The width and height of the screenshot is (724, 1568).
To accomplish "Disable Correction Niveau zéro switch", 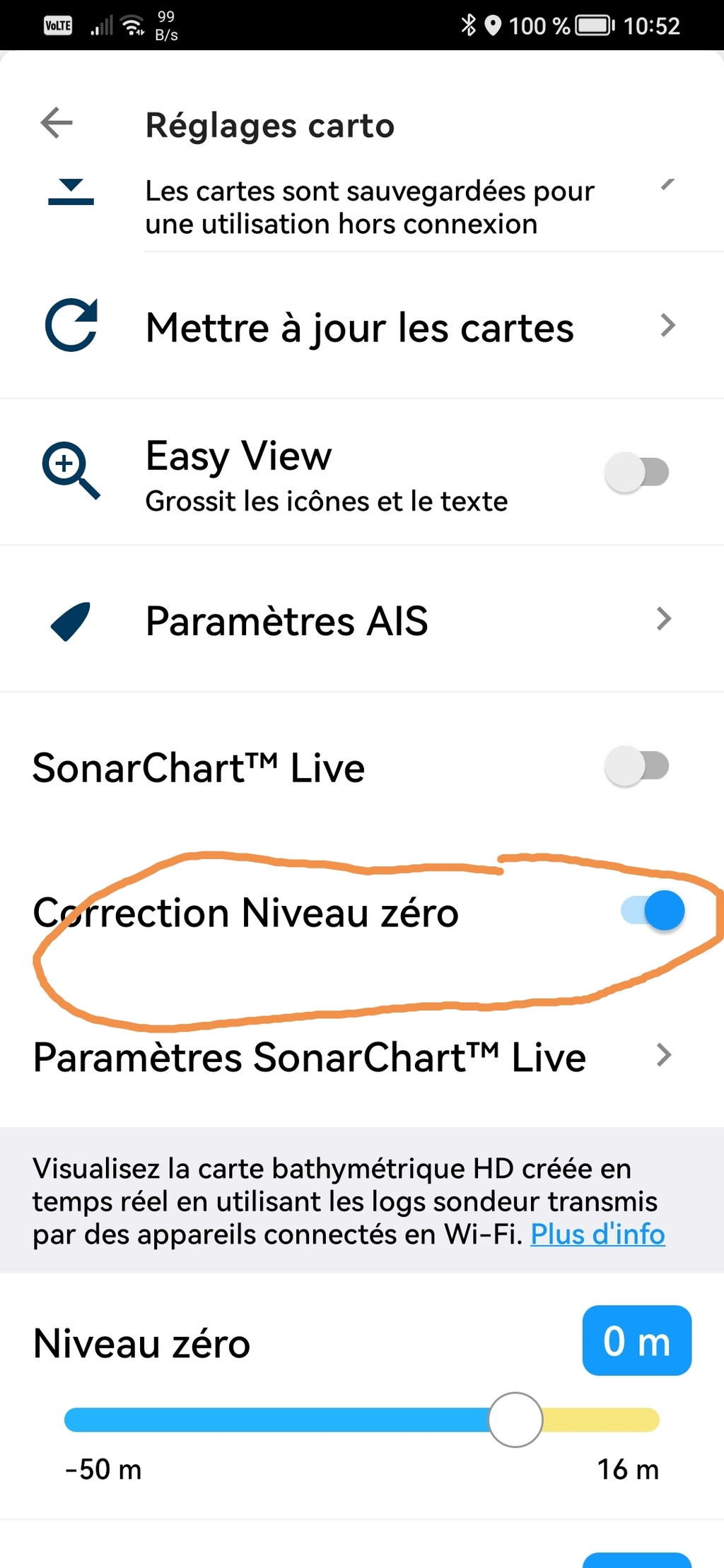I will [x=653, y=911].
